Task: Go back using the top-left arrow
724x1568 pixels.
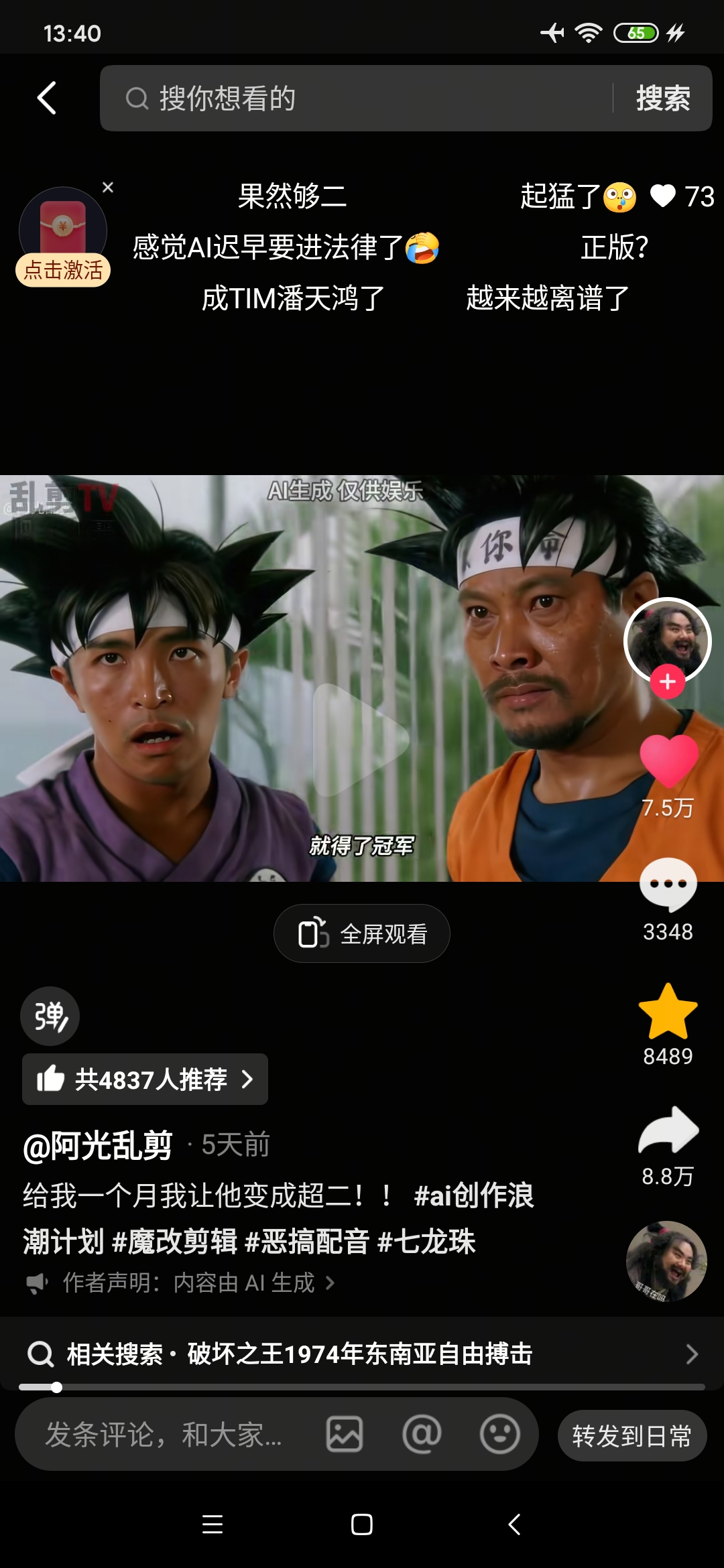Action: pyautogui.click(x=46, y=99)
